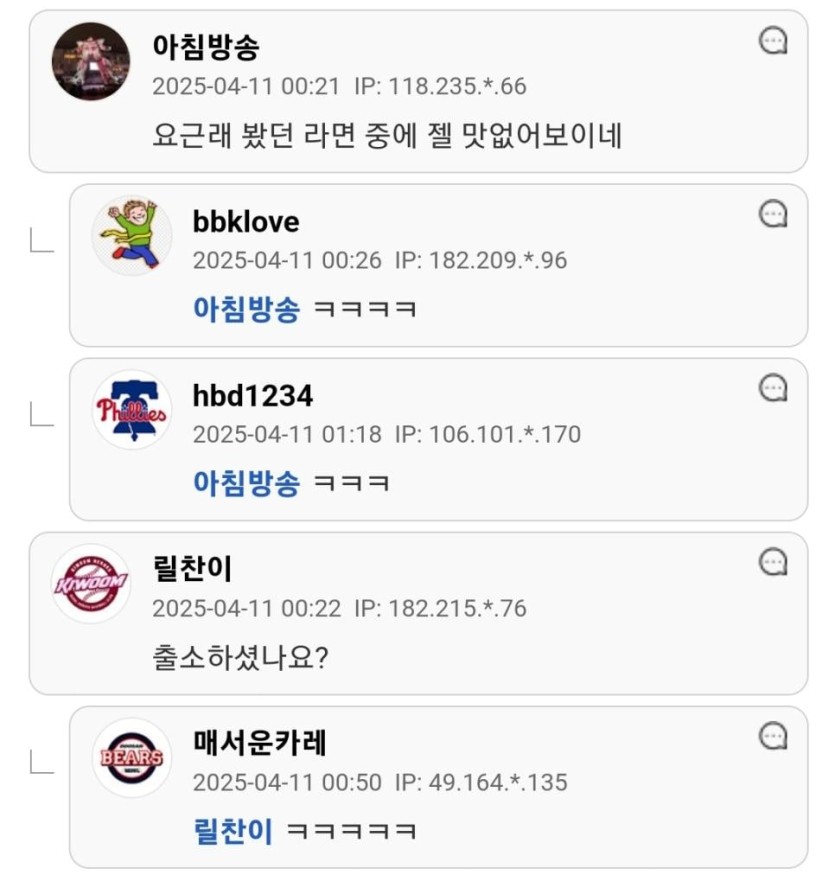Open reply bubble on hbd1234's comment
The height and width of the screenshot is (875, 835).
[x=773, y=388]
